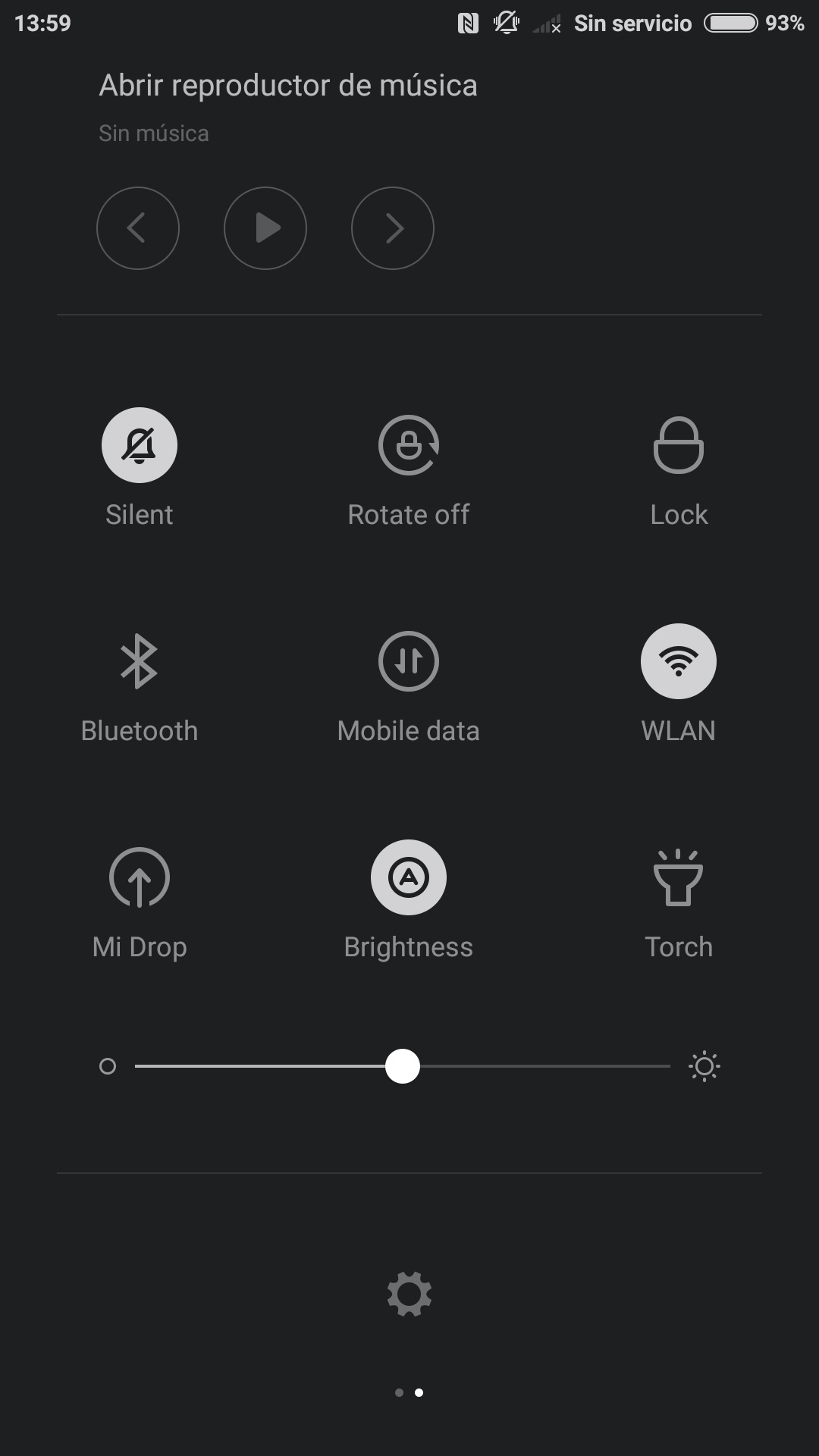Disable WLAN

[x=679, y=661]
